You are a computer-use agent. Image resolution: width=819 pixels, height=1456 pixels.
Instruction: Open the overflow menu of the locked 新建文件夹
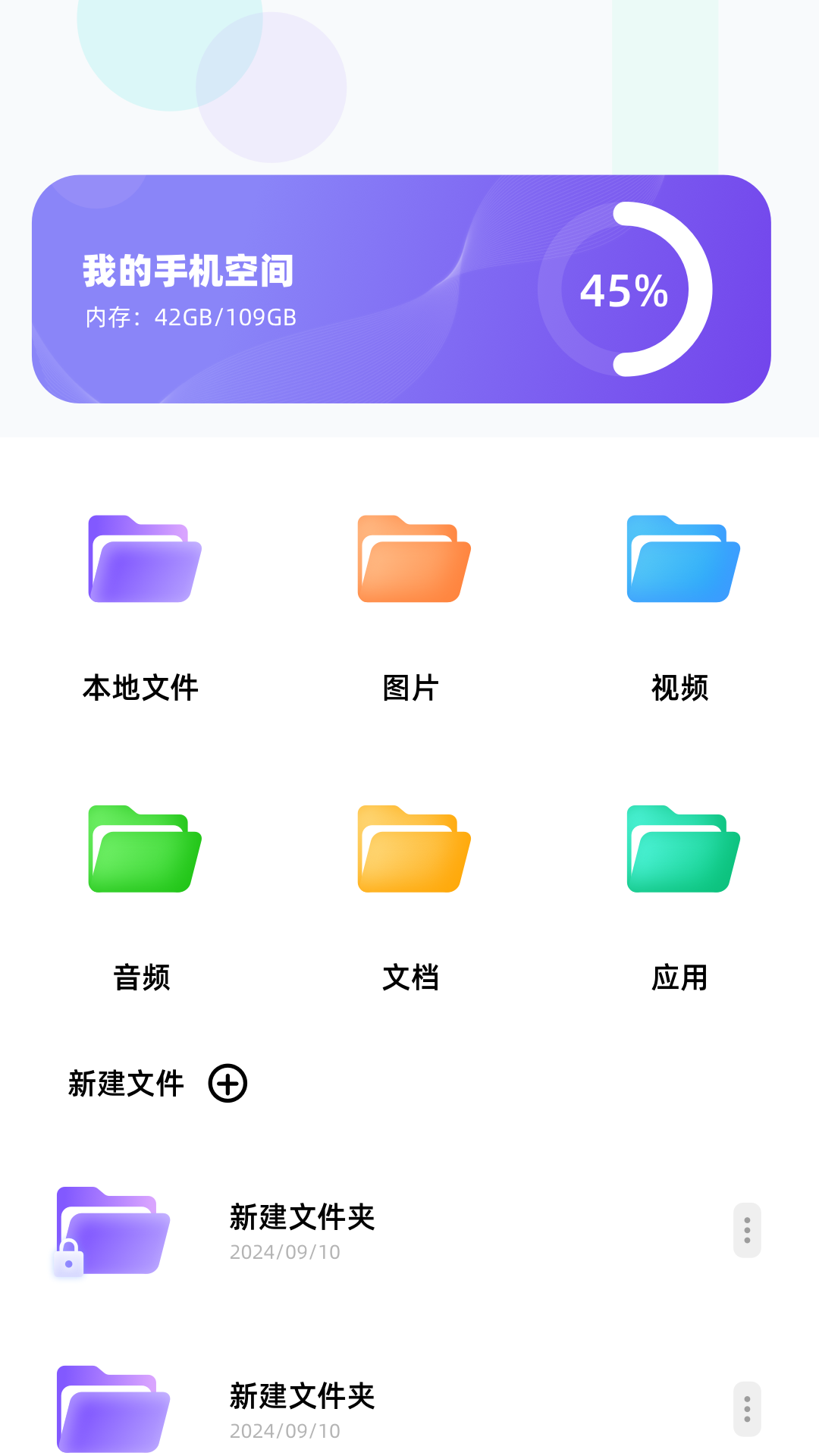tap(747, 1230)
